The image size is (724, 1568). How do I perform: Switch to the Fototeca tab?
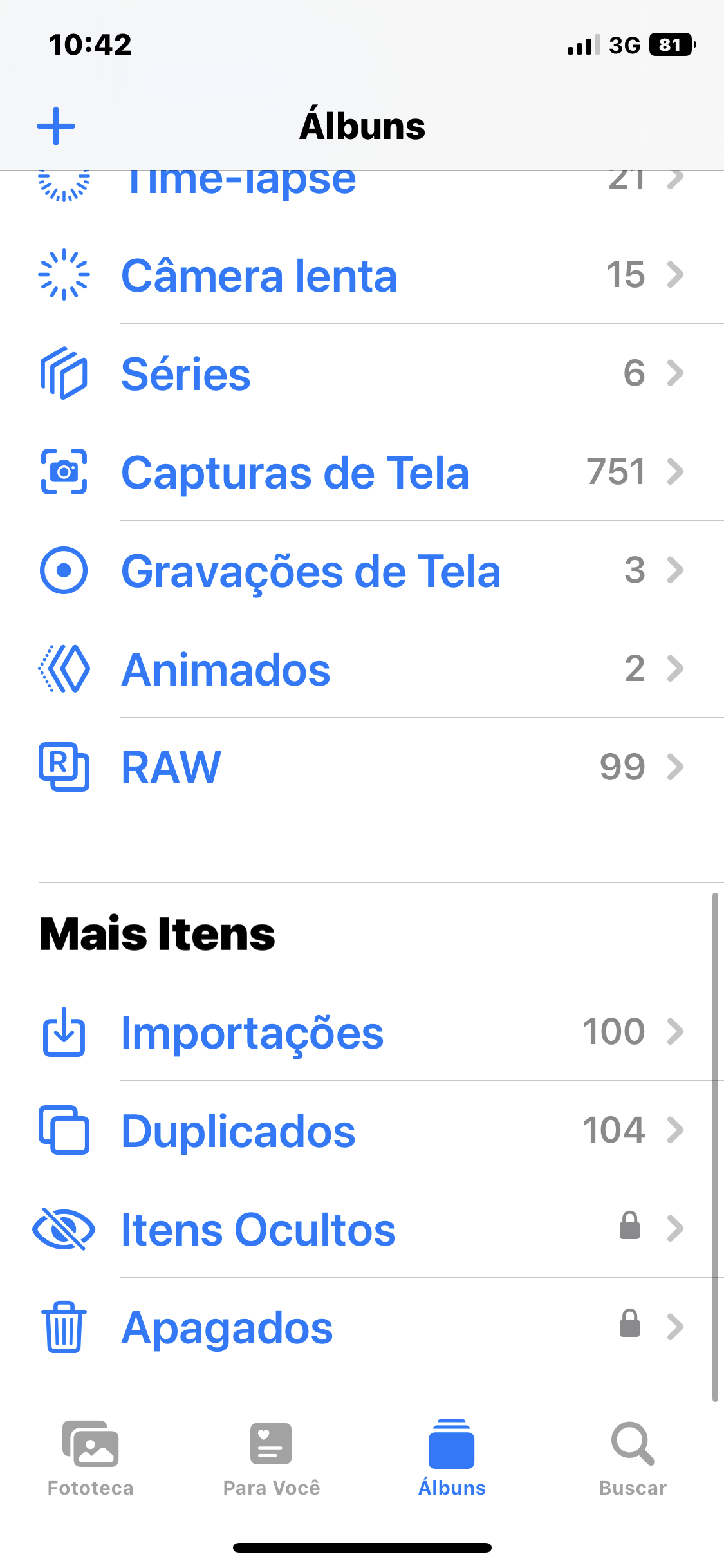pyautogui.click(x=90, y=1458)
